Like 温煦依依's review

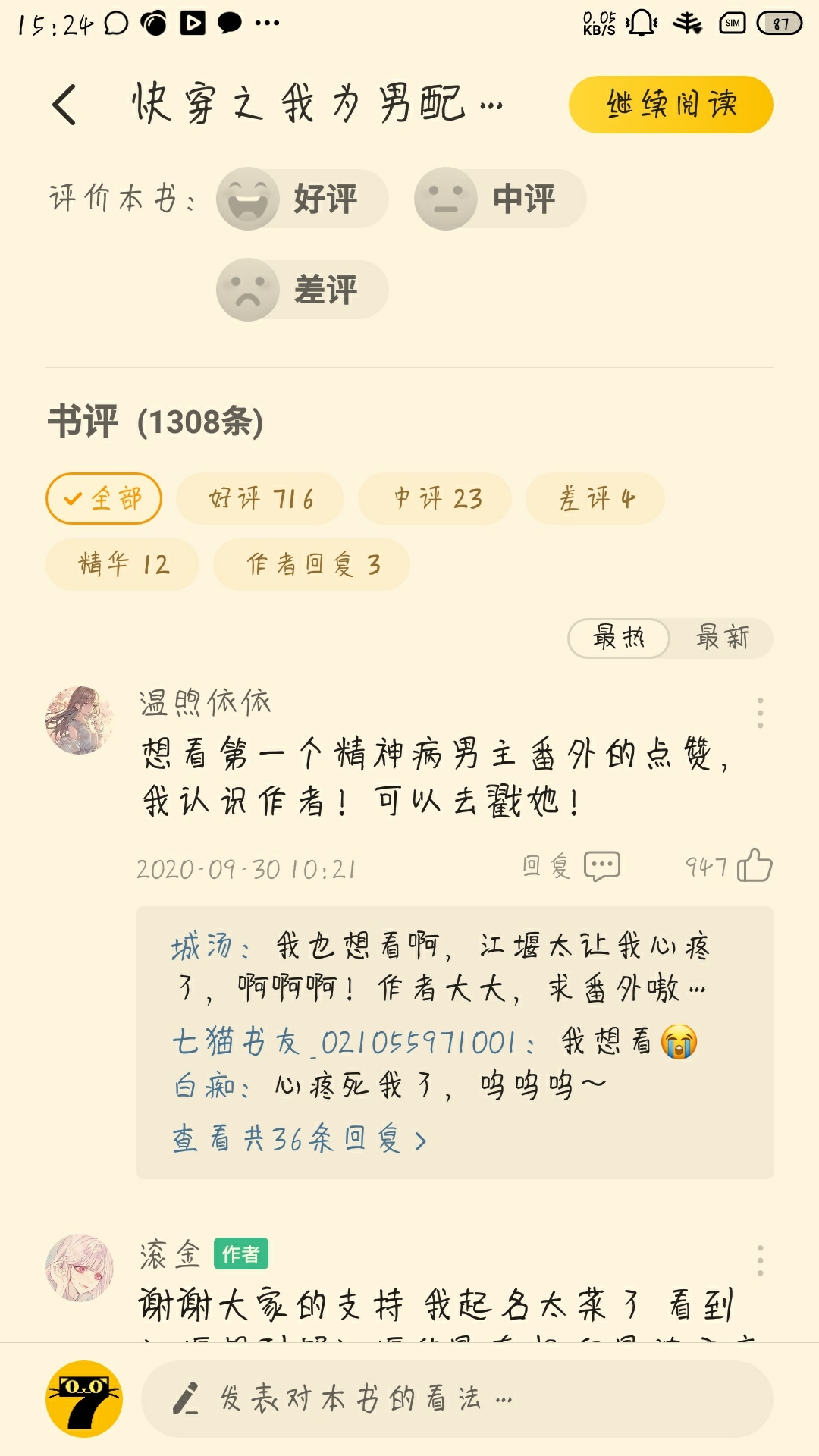point(754,865)
